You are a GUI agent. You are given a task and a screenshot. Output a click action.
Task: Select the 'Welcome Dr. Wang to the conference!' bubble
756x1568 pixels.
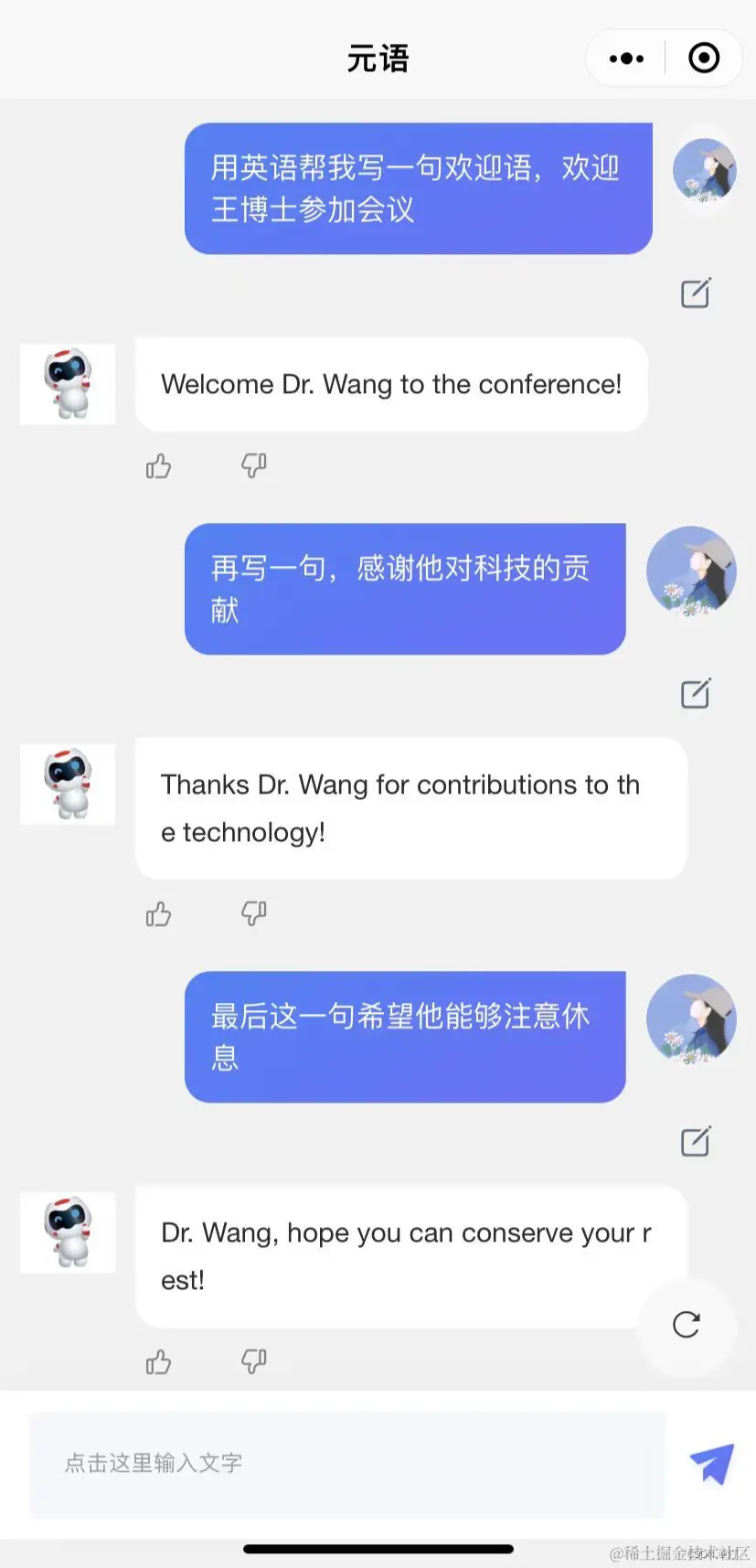[x=391, y=384]
